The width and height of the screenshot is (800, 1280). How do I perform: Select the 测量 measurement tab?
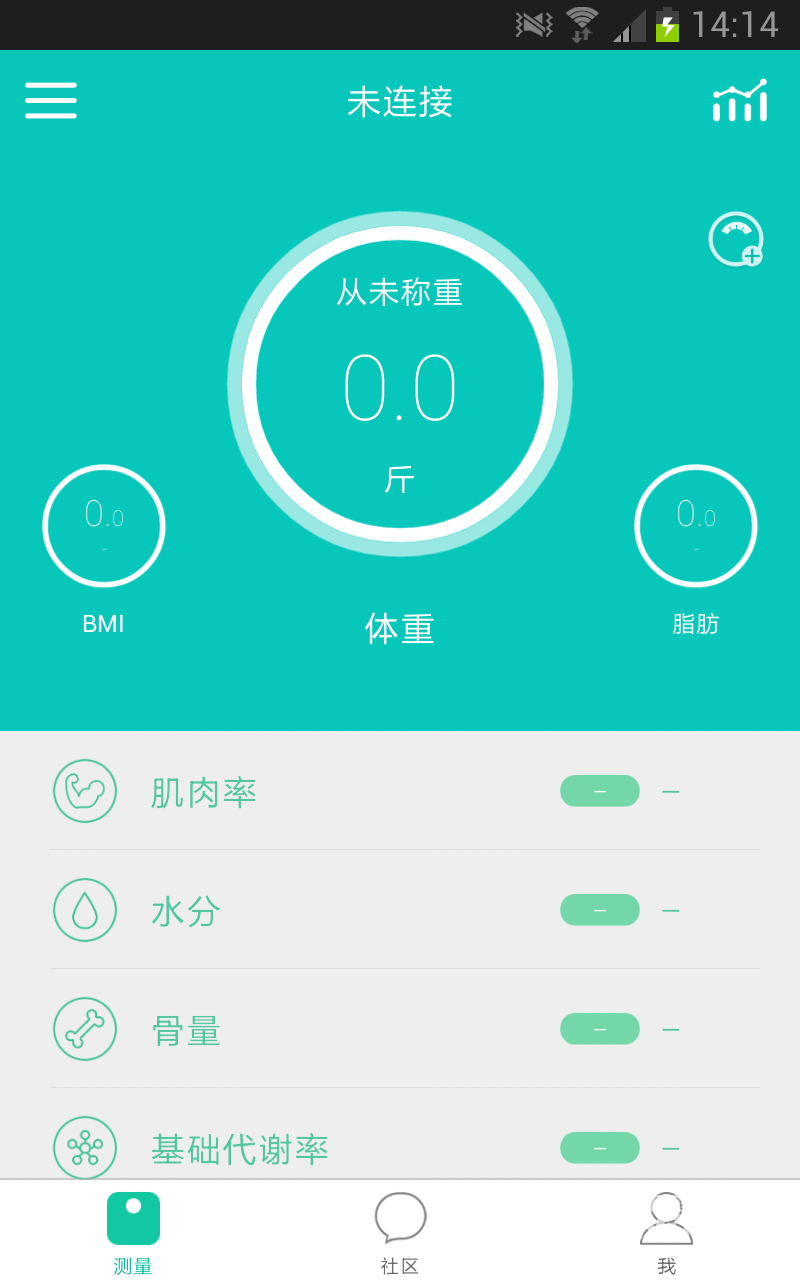(133, 1230)
